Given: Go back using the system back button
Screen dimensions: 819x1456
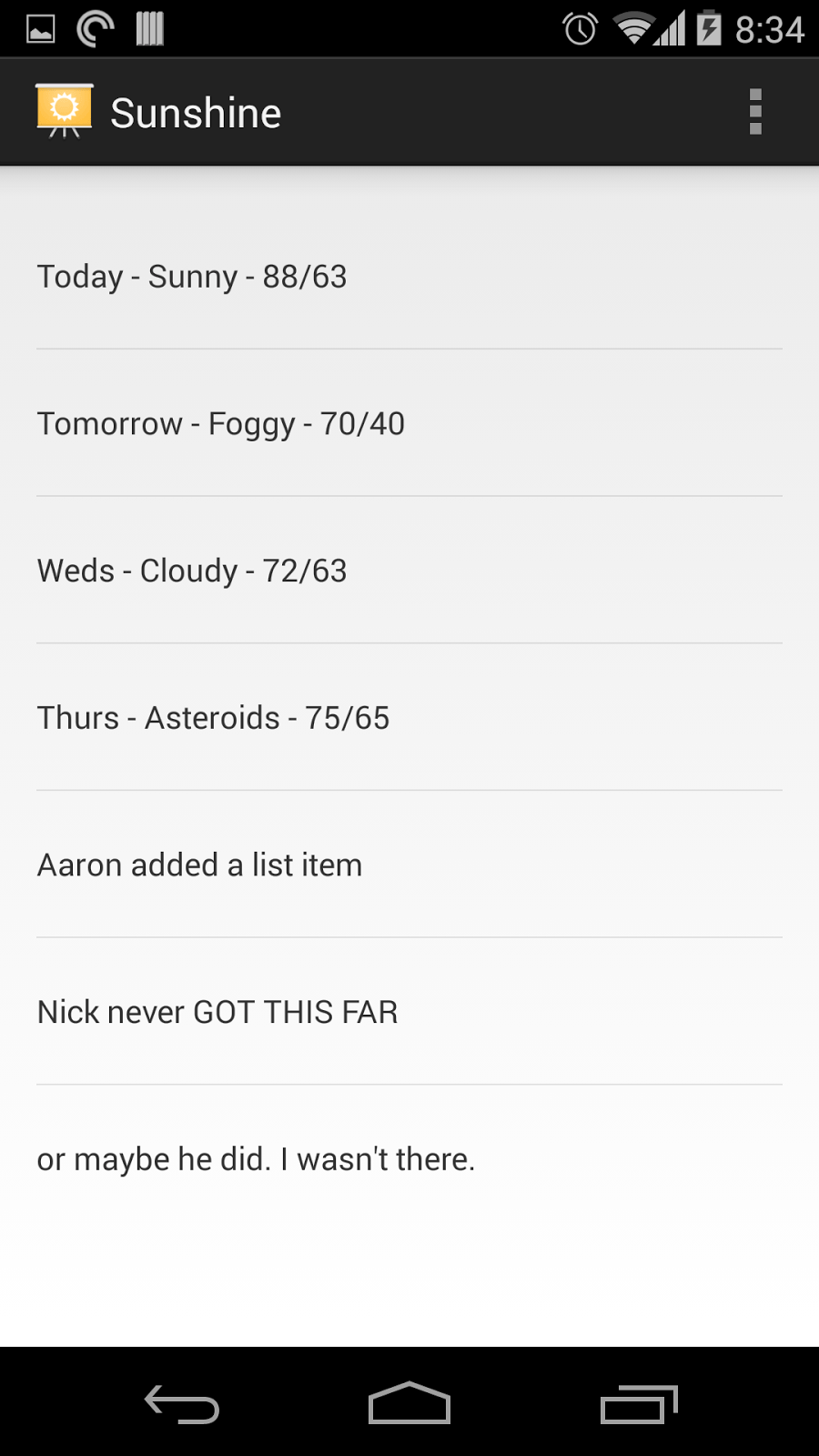Looking at the screenshot, I should click(x=182, y=1403).
